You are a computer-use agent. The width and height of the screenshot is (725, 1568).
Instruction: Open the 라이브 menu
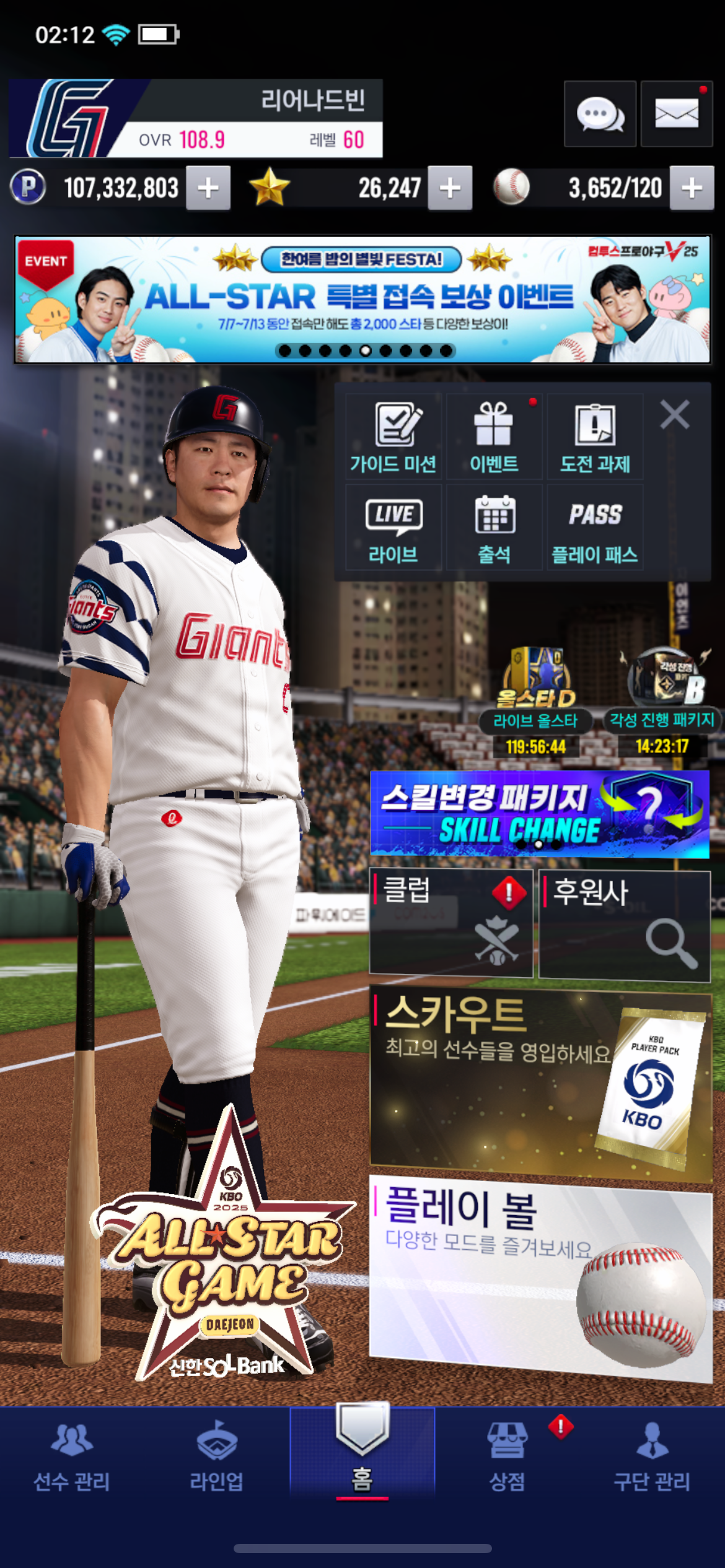tap(393, 527)
